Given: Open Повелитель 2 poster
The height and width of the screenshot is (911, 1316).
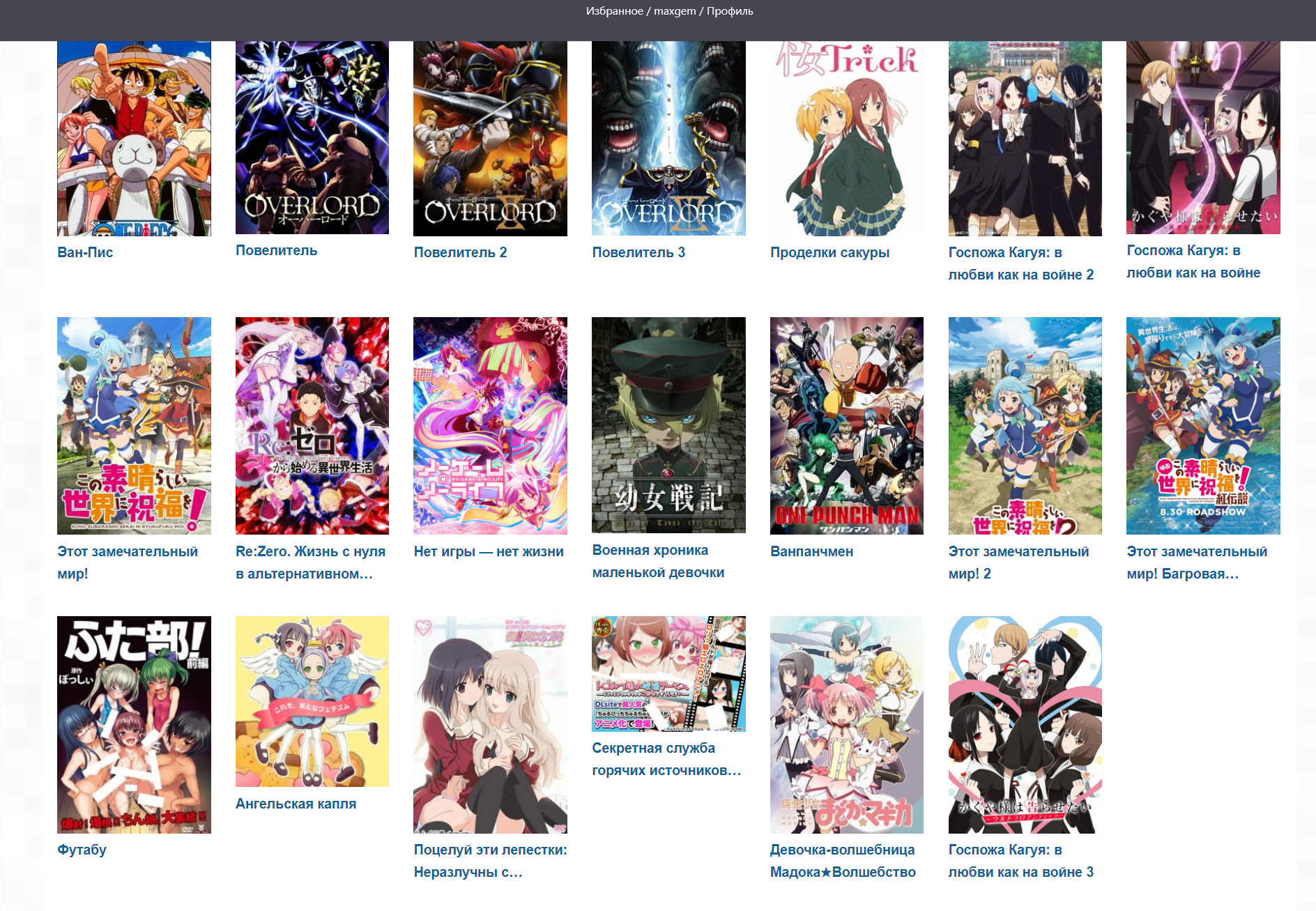Looking at the screenshot, I should pos(490,139).
